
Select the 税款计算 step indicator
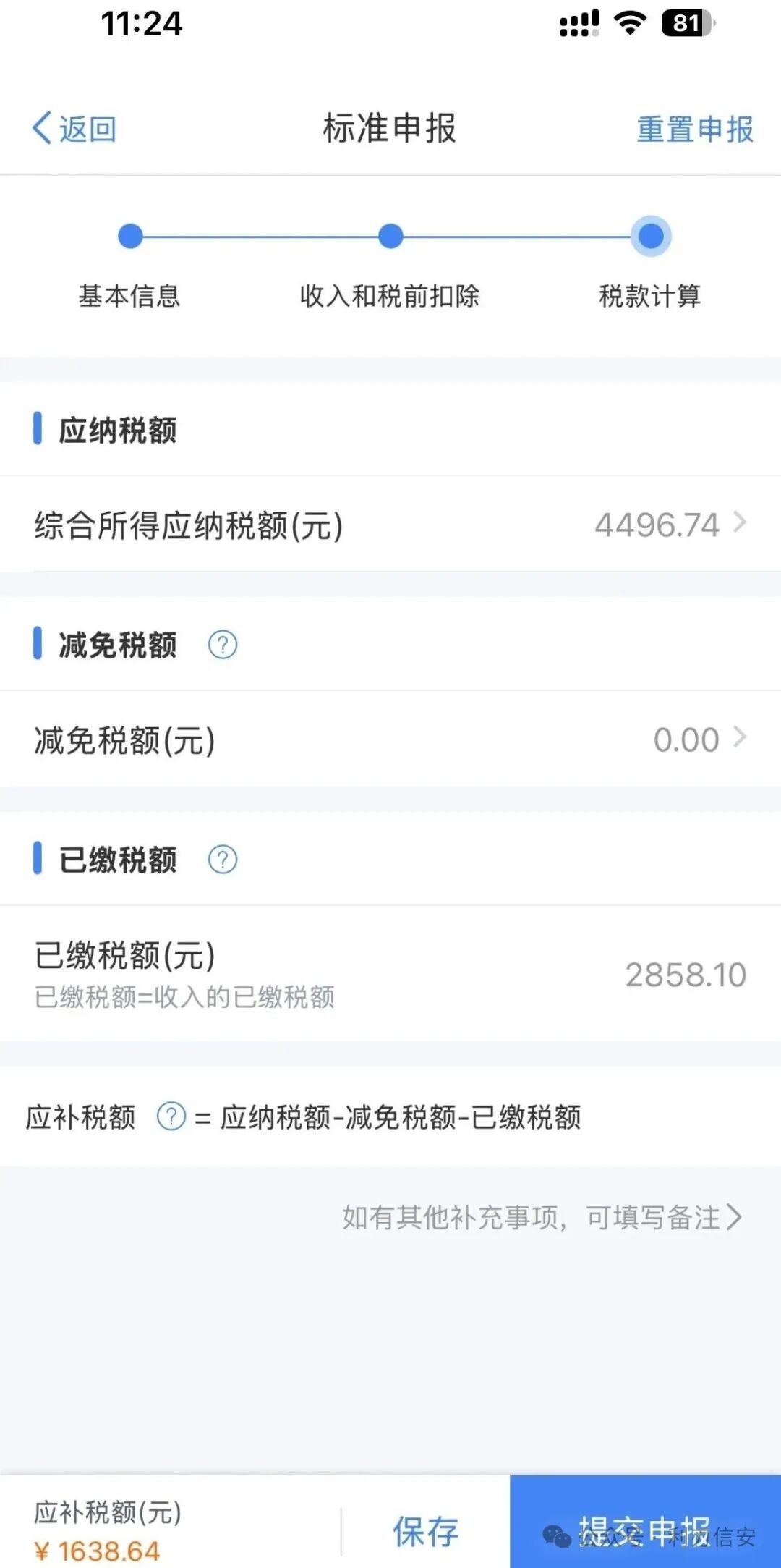tap(650, 234)
